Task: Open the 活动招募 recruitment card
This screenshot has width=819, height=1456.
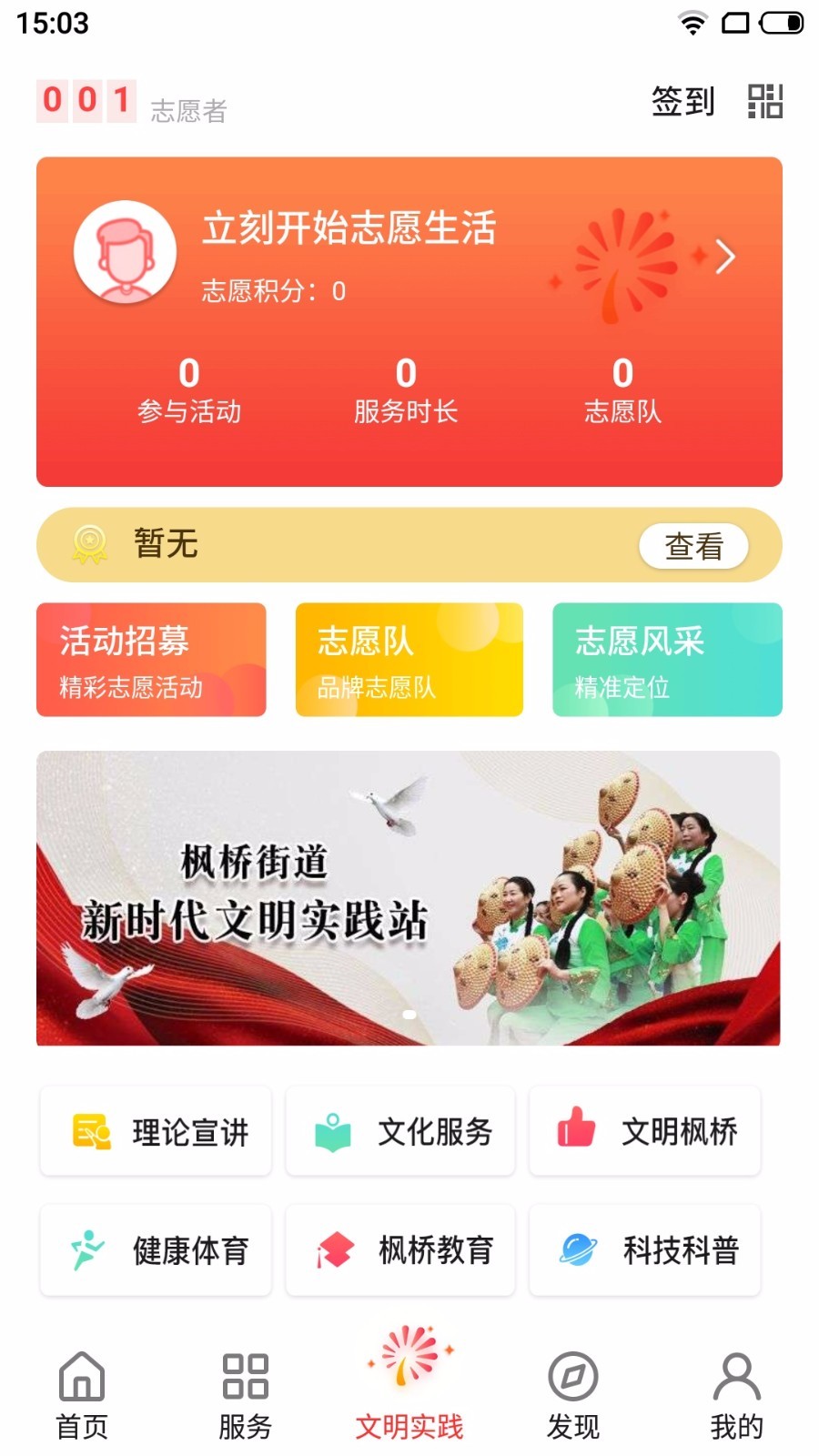Action: click(151, 660)
